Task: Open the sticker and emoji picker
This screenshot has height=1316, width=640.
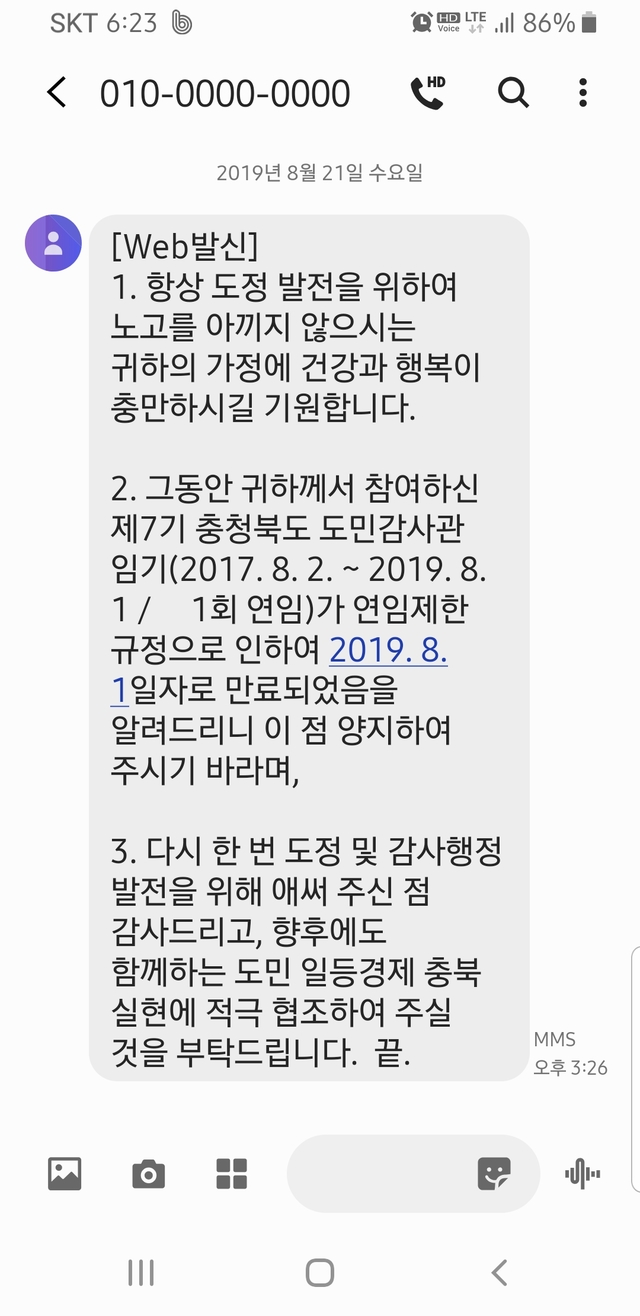Action: click(494, 1173)
